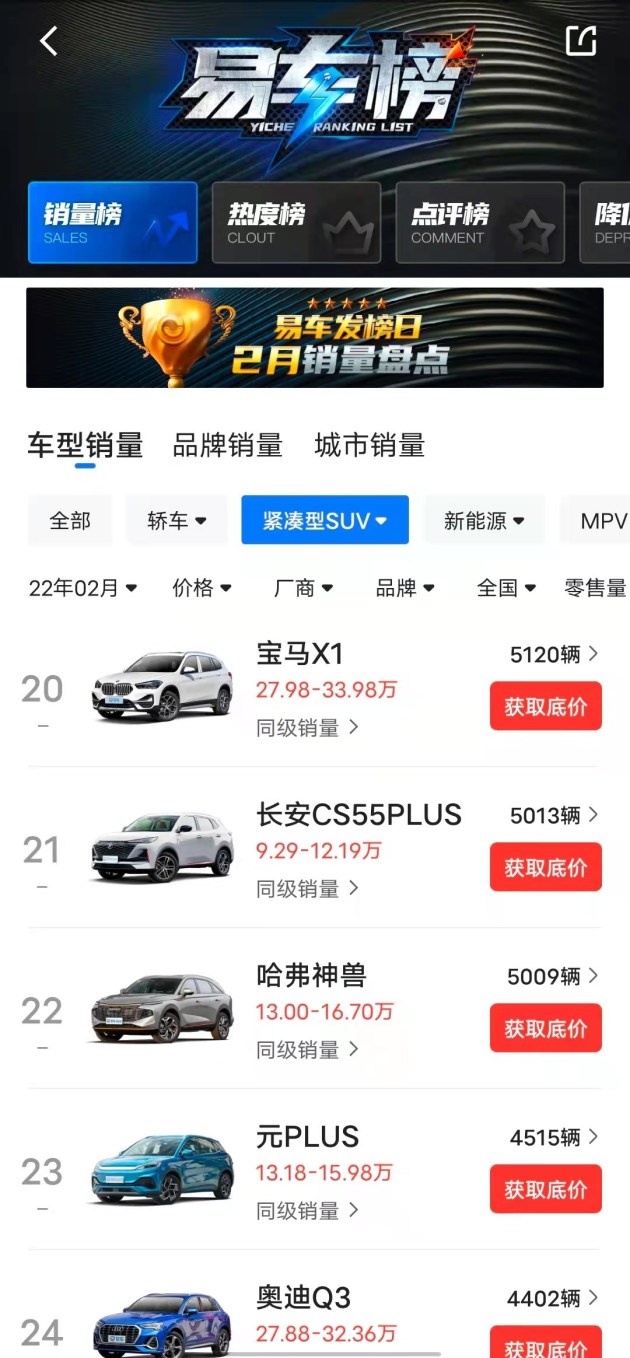Get the lowest price for 长安CS55PLUS
Screen dimensions: 630x1358
click(x=545, y=867)
